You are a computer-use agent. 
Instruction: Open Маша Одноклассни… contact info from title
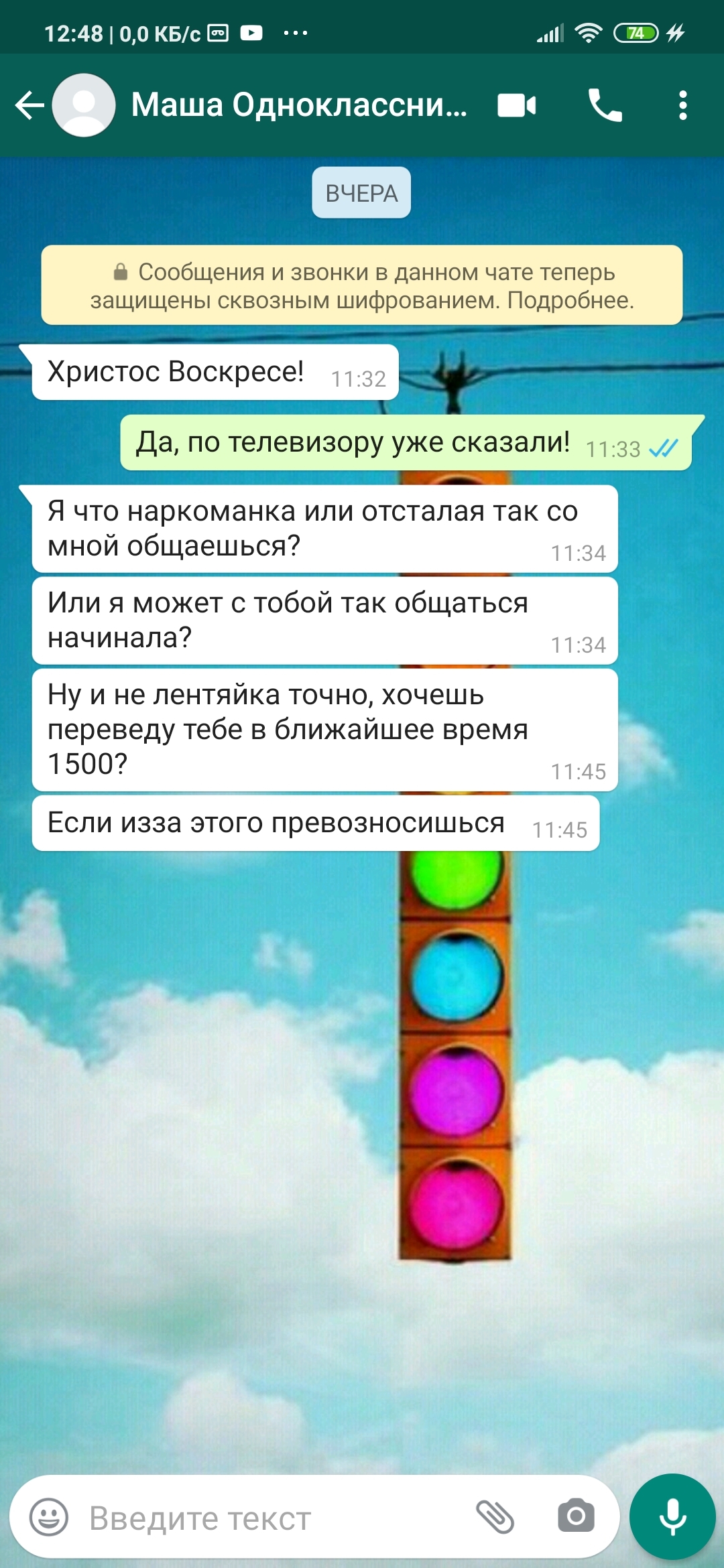[x=298, y=105]
